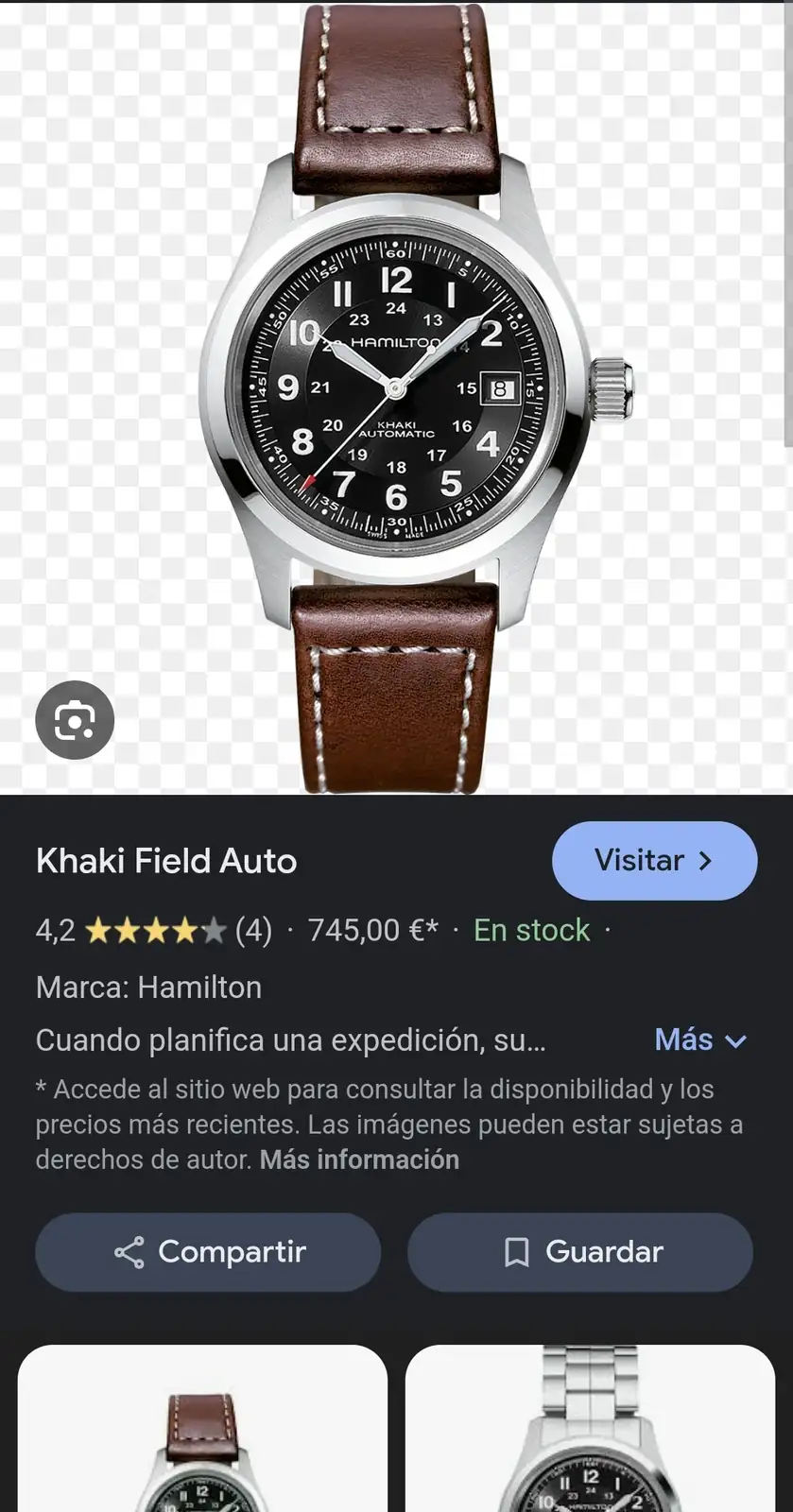
Task: Open Google Lens visual search icon
Action: pos(75,720)
